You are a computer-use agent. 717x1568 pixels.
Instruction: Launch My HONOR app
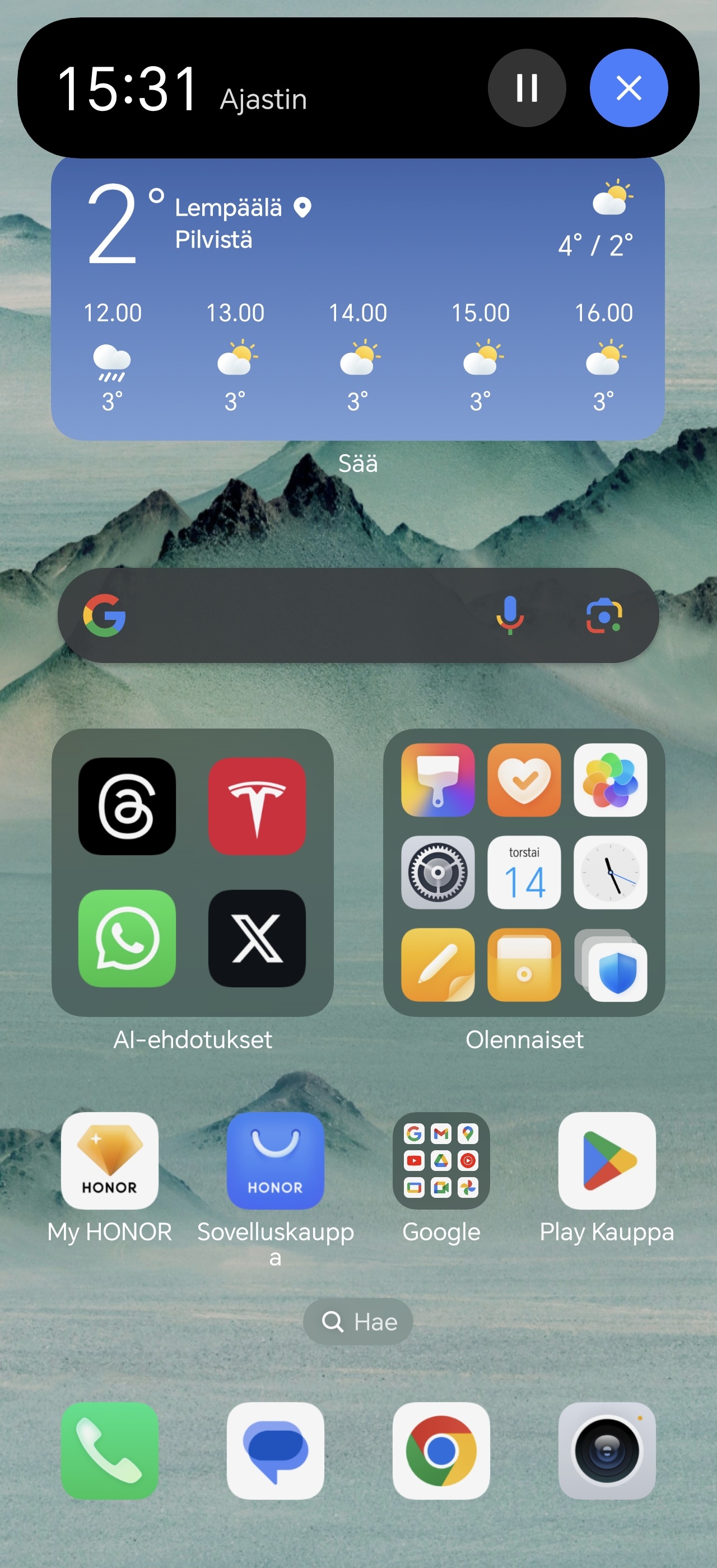[110, 1160]
